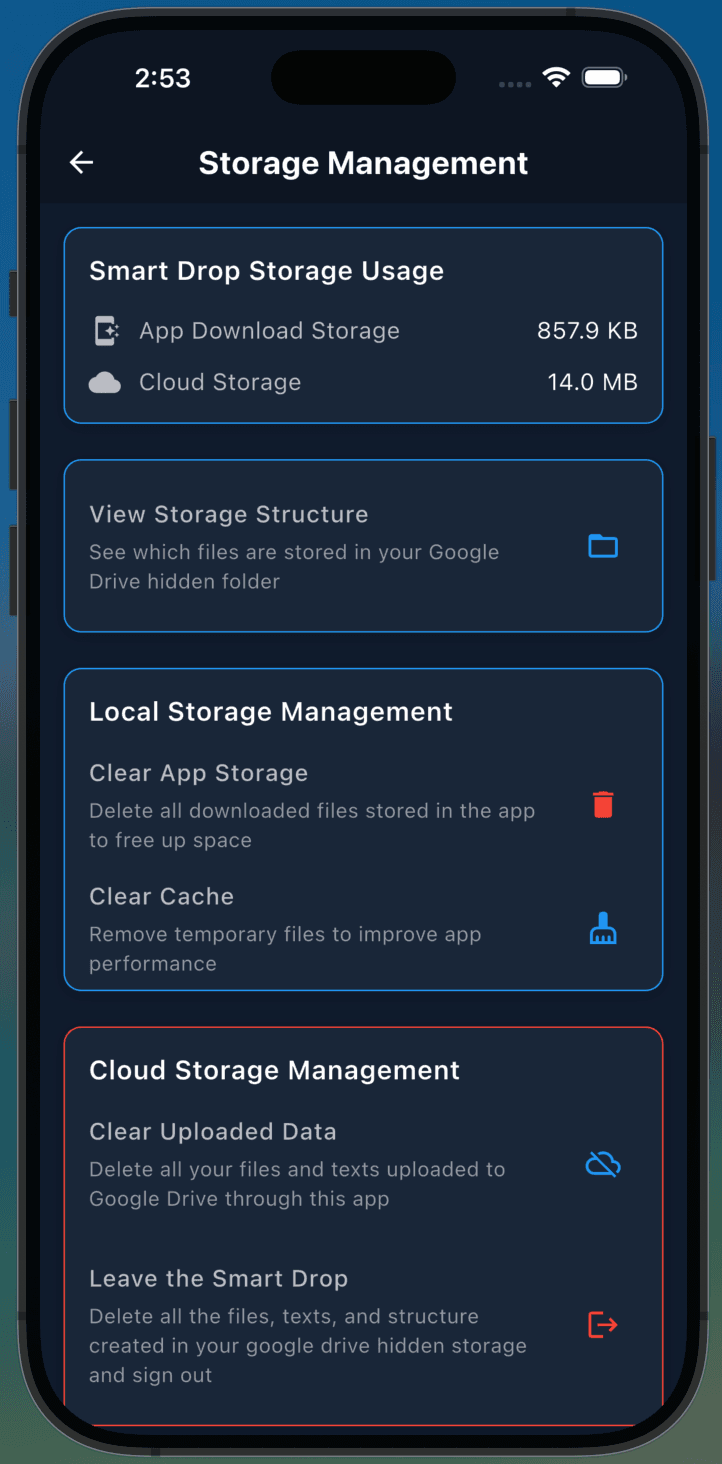
Task: Tap the Smart Drop Storage Usage card
Action: [x=363, y=325]
